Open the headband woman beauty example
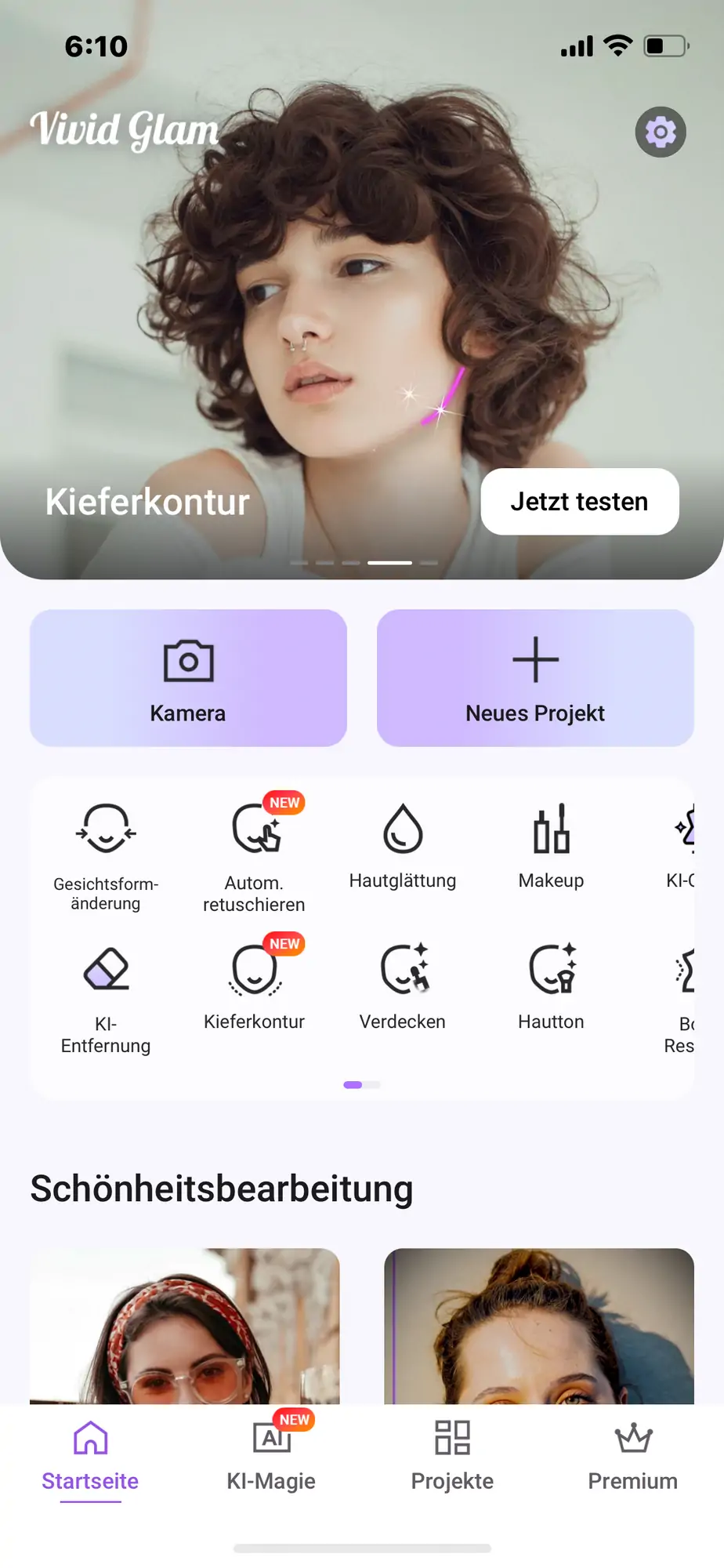The height and width of the screenshot is (1568, 724). tap(185, 1326)
